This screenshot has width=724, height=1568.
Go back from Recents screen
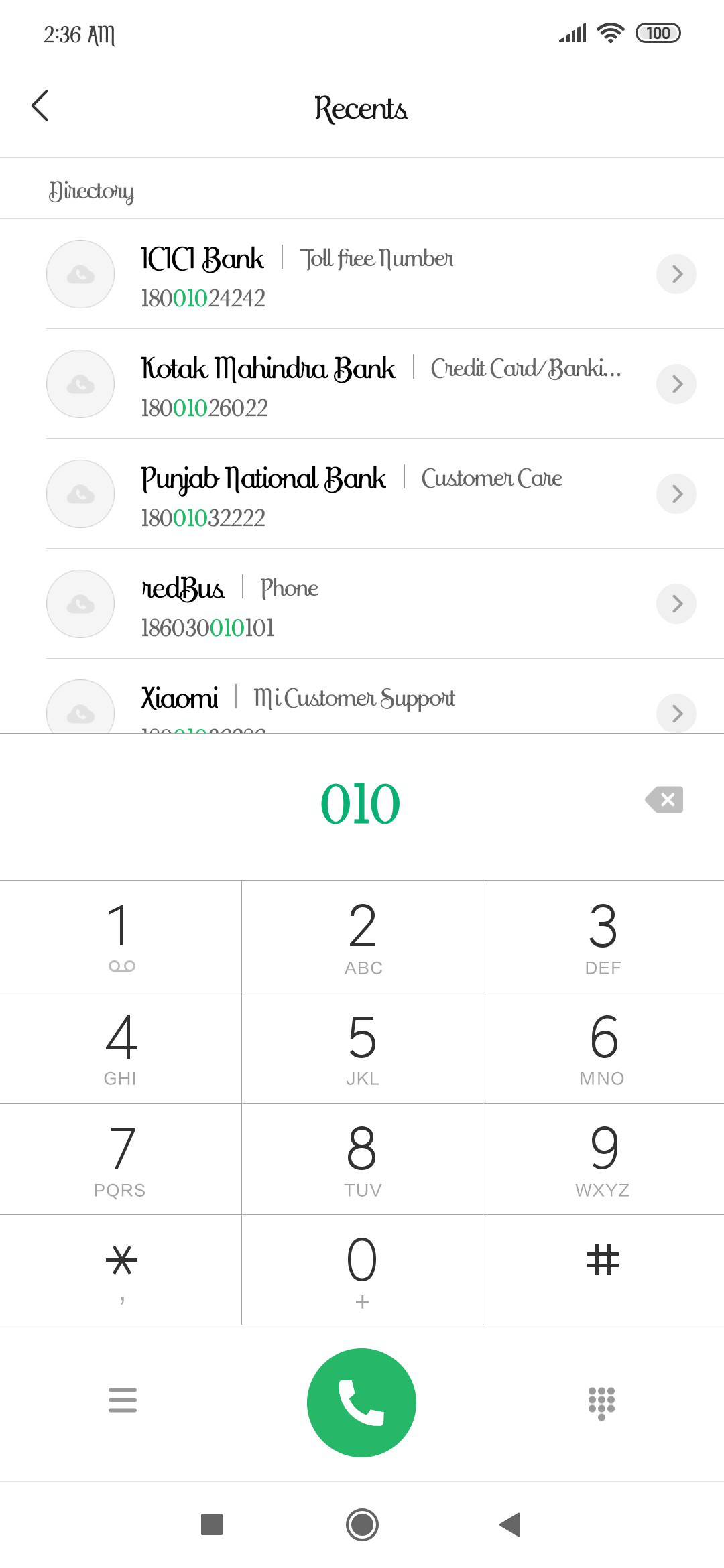pos(40,106)
